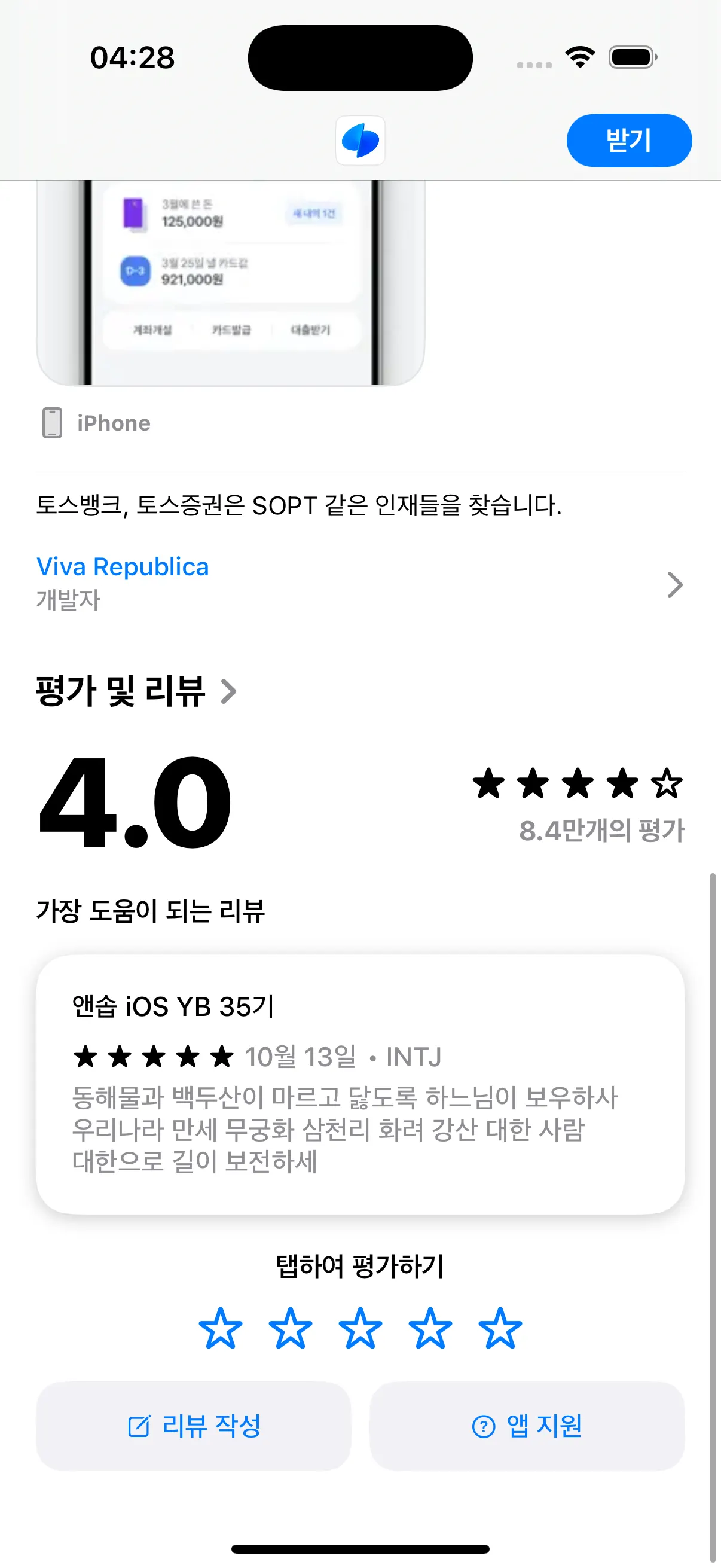Viewport: 721px width, 1568px height.
Task: Write a review with 리뷰 작성
Action: point(194,1426)
